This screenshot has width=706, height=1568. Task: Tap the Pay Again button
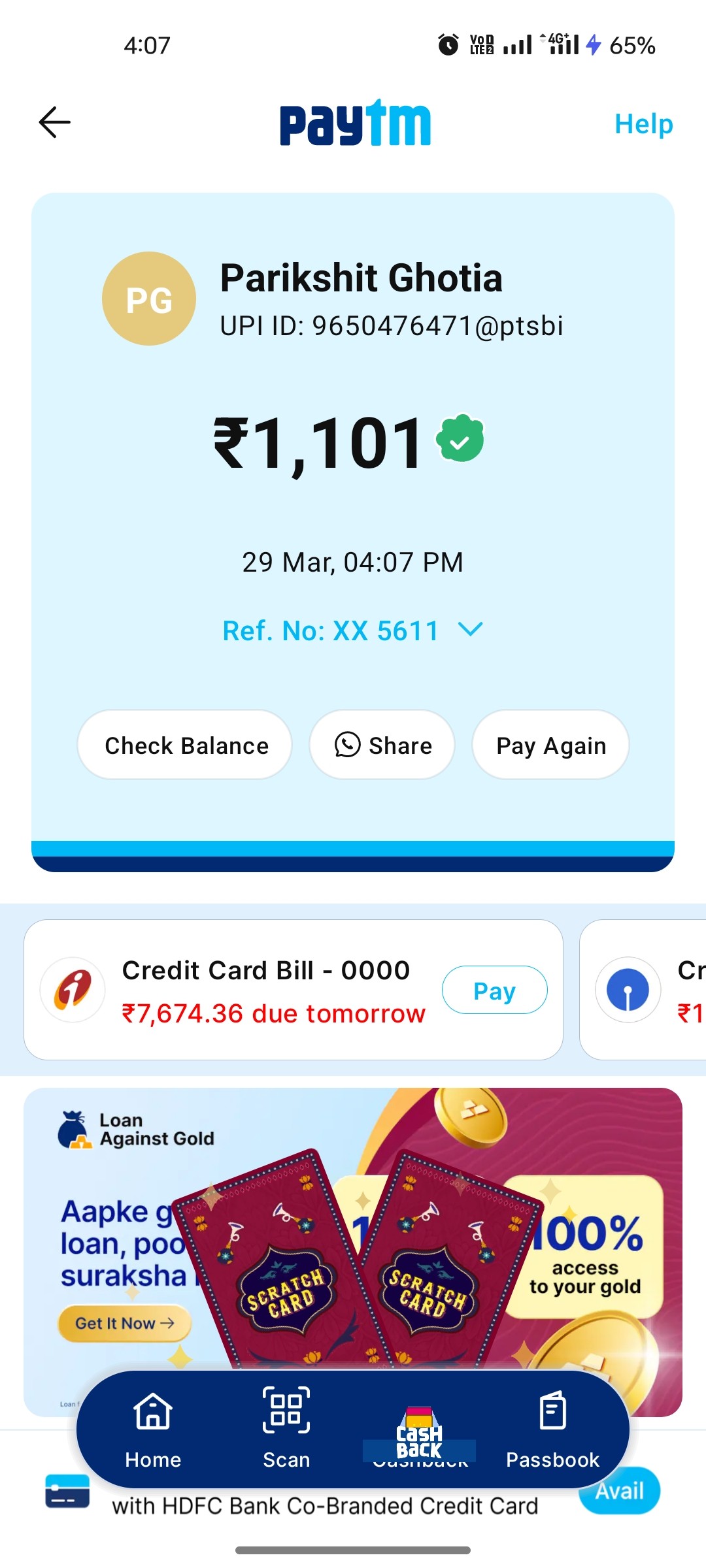(550, 745)
